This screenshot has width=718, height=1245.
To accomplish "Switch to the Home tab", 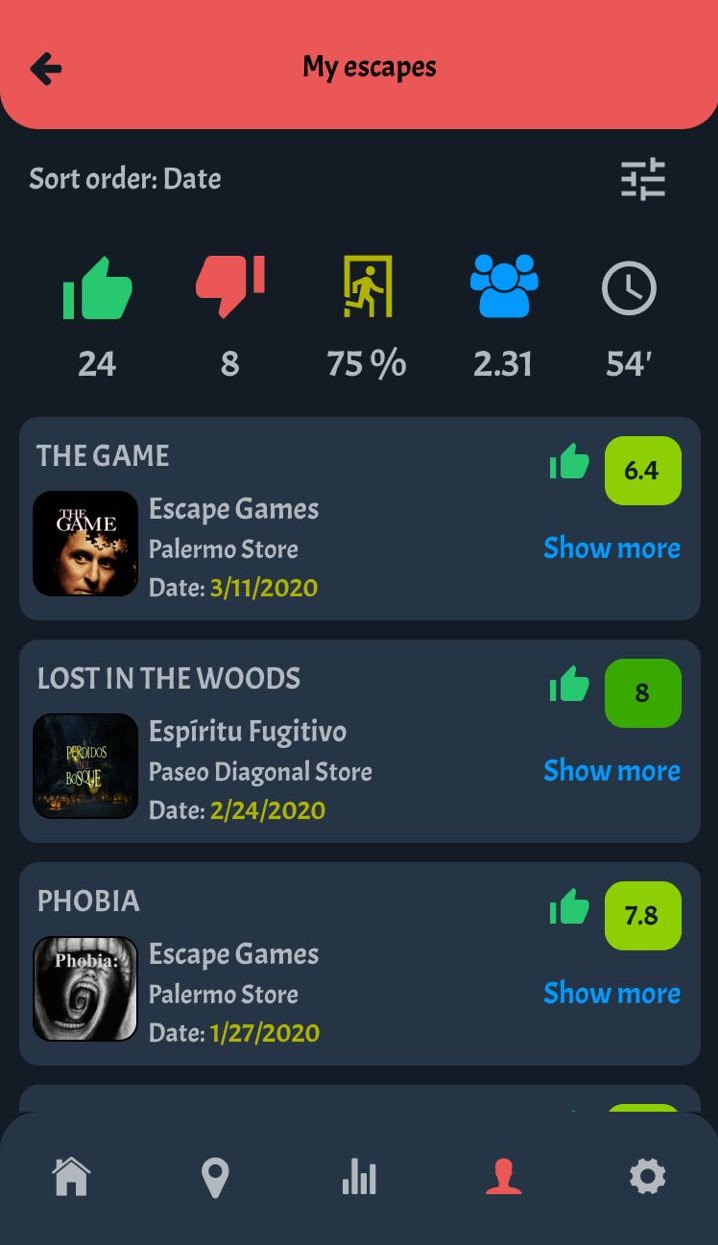I will click(71, 1176).
